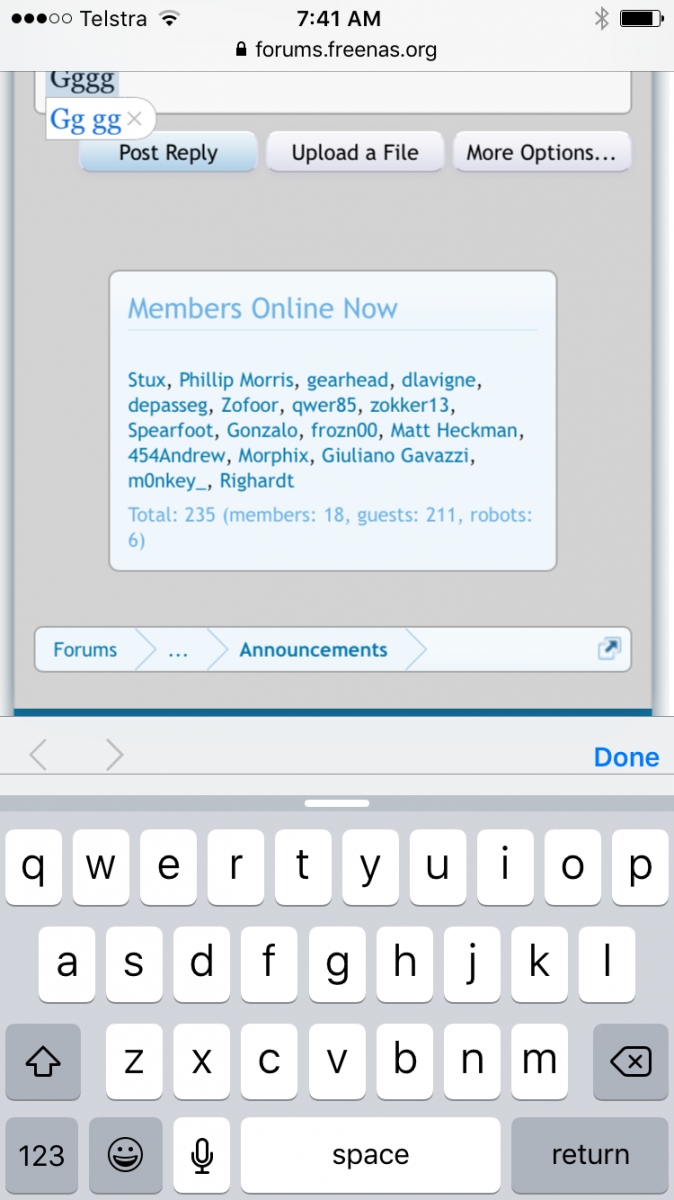Image resolution: width=674 pixels, height=1200 pixels.
Task: Tap Done above the keyboard
Action: click(626, 757)
